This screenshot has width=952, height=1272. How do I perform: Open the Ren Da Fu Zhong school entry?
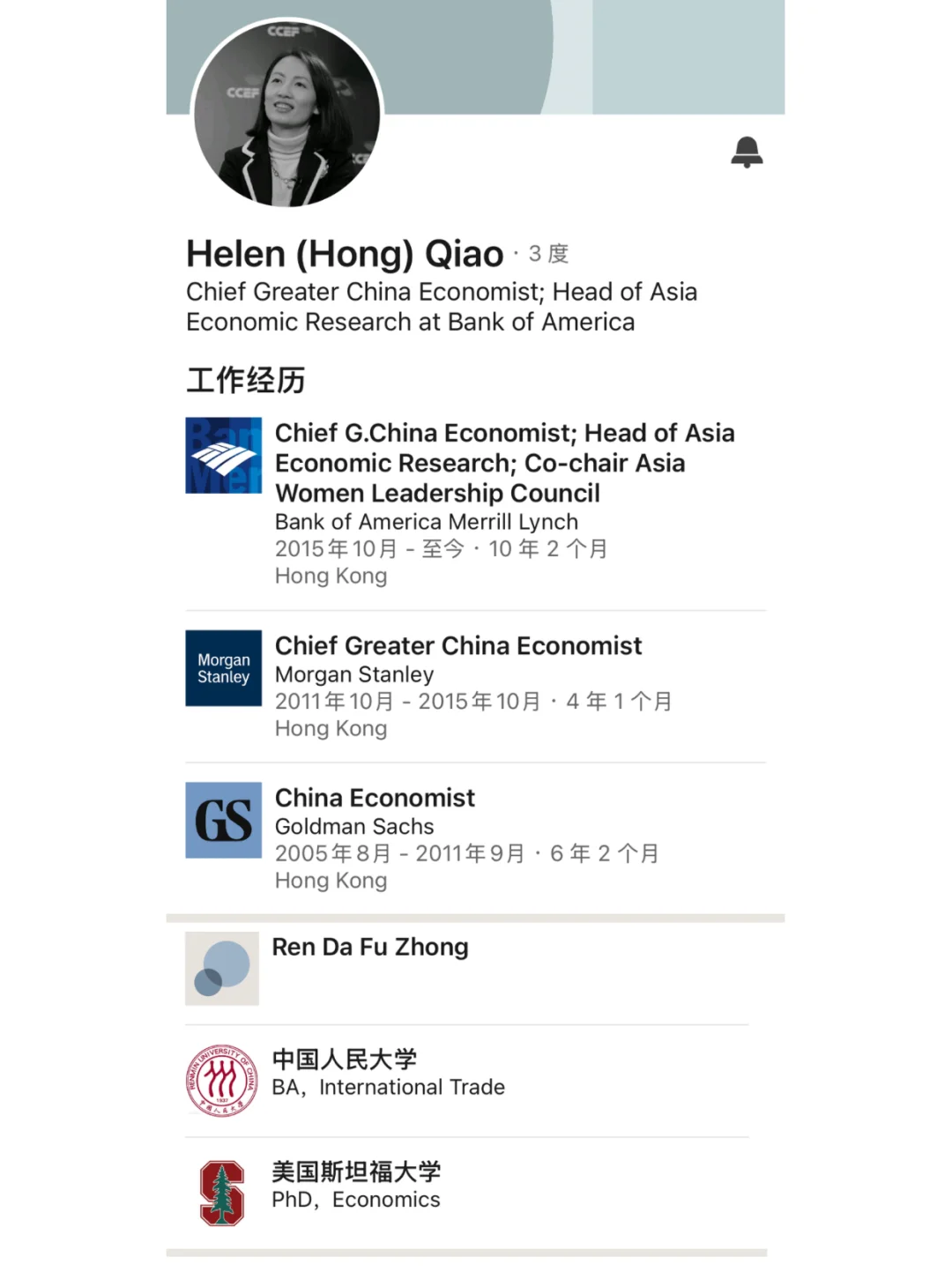[466, 969]
